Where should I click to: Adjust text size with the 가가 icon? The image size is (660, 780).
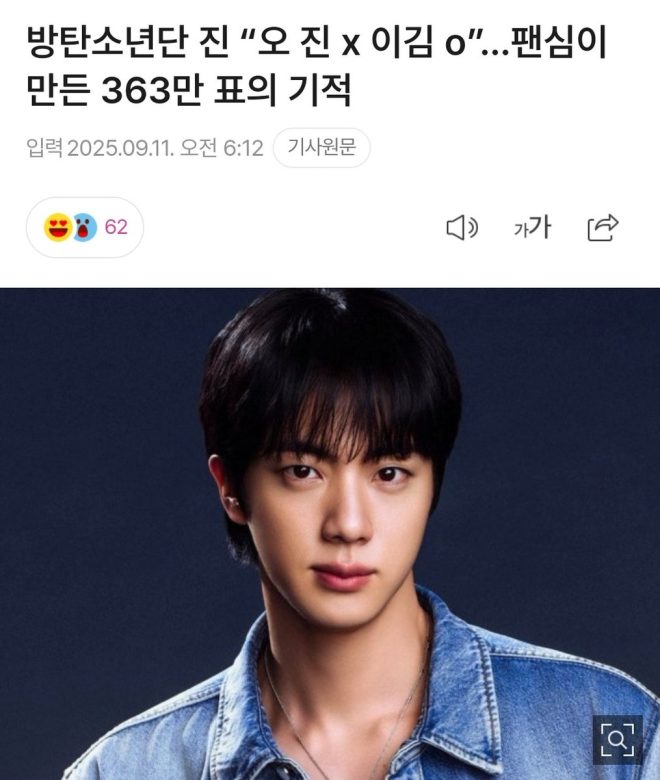coord(532,229)
